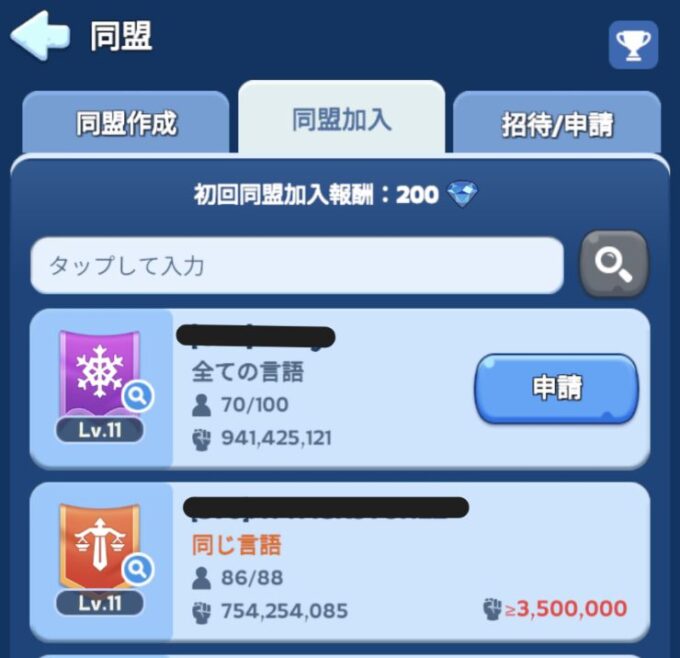The height and width of the screenshot is (658, 680).
Task: Tap the magnifier search button
Action: point(614,264)
